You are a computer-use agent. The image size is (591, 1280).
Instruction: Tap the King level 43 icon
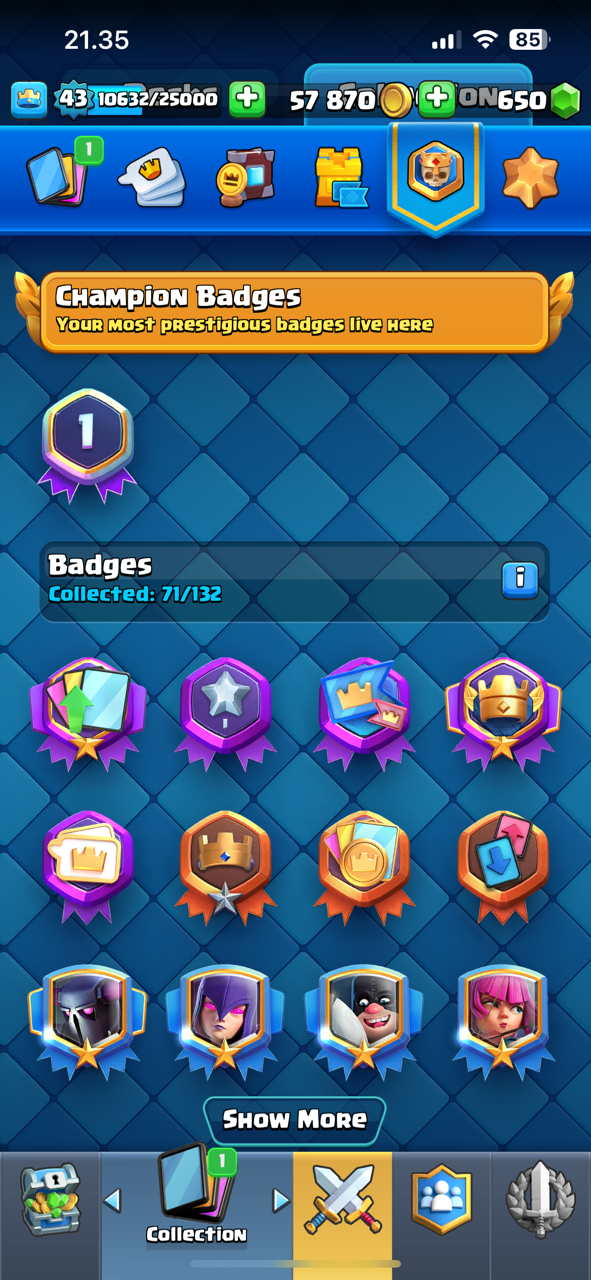pyautogui.click(x=72, y=99)
